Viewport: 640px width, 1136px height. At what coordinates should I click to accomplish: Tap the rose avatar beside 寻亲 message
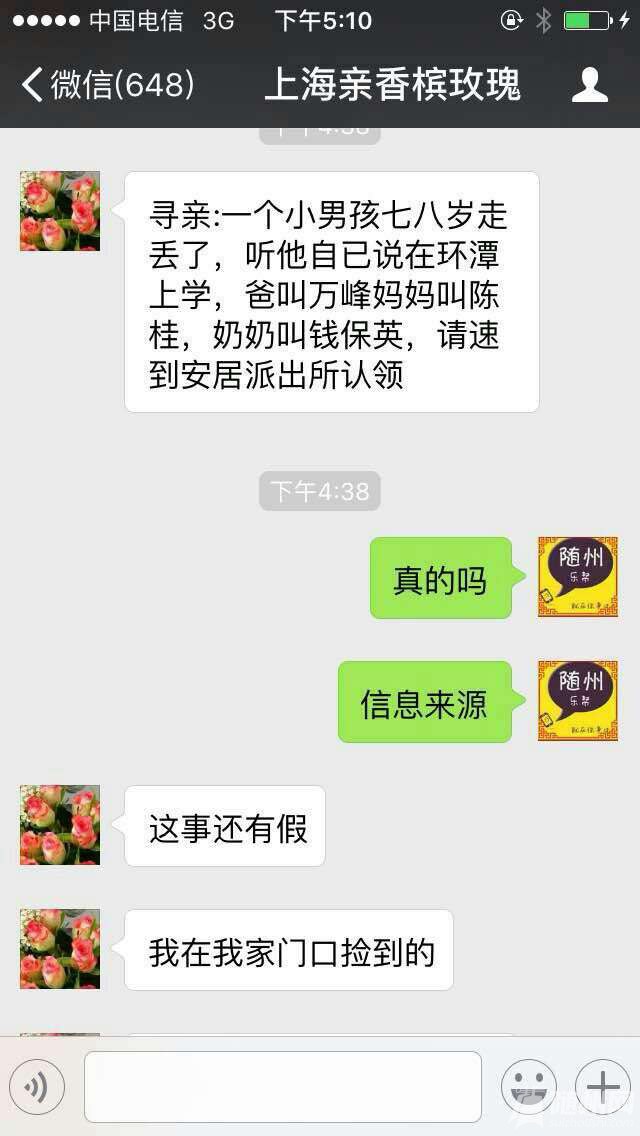[60, 211]
